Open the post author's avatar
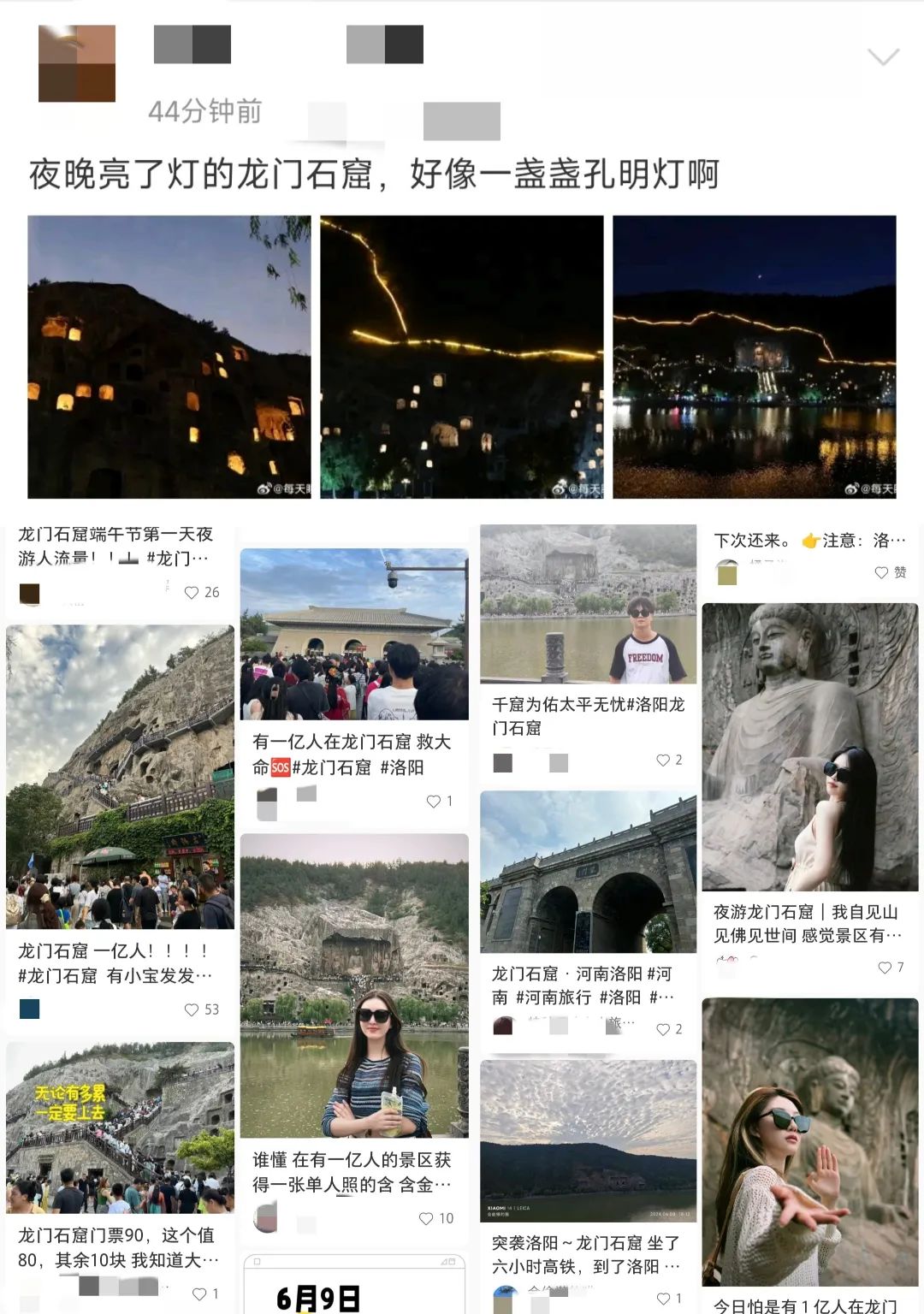This screenshot has width=924, height=1314. [77, 64]
